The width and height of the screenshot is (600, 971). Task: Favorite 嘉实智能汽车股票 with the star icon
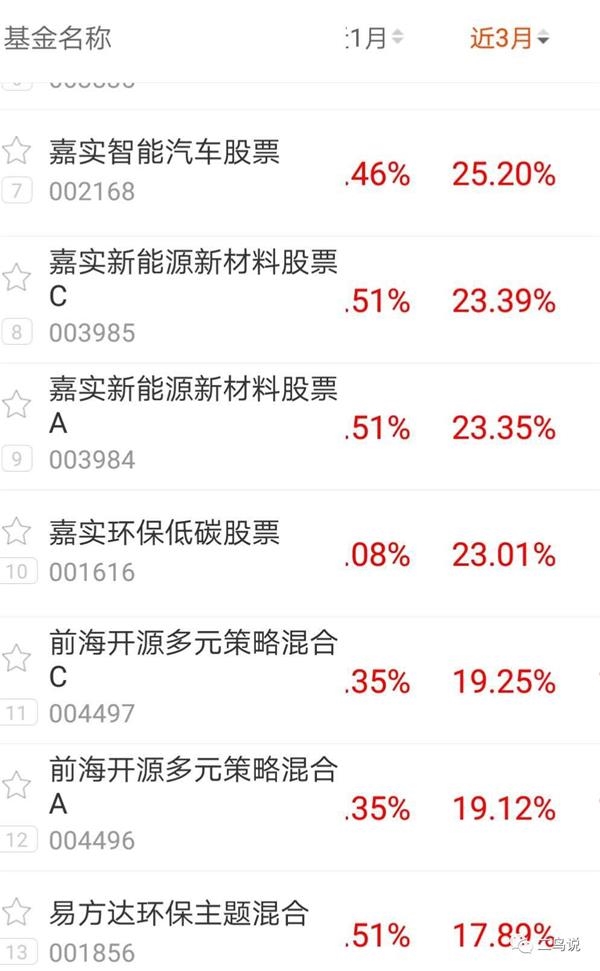tap(17, 150)
